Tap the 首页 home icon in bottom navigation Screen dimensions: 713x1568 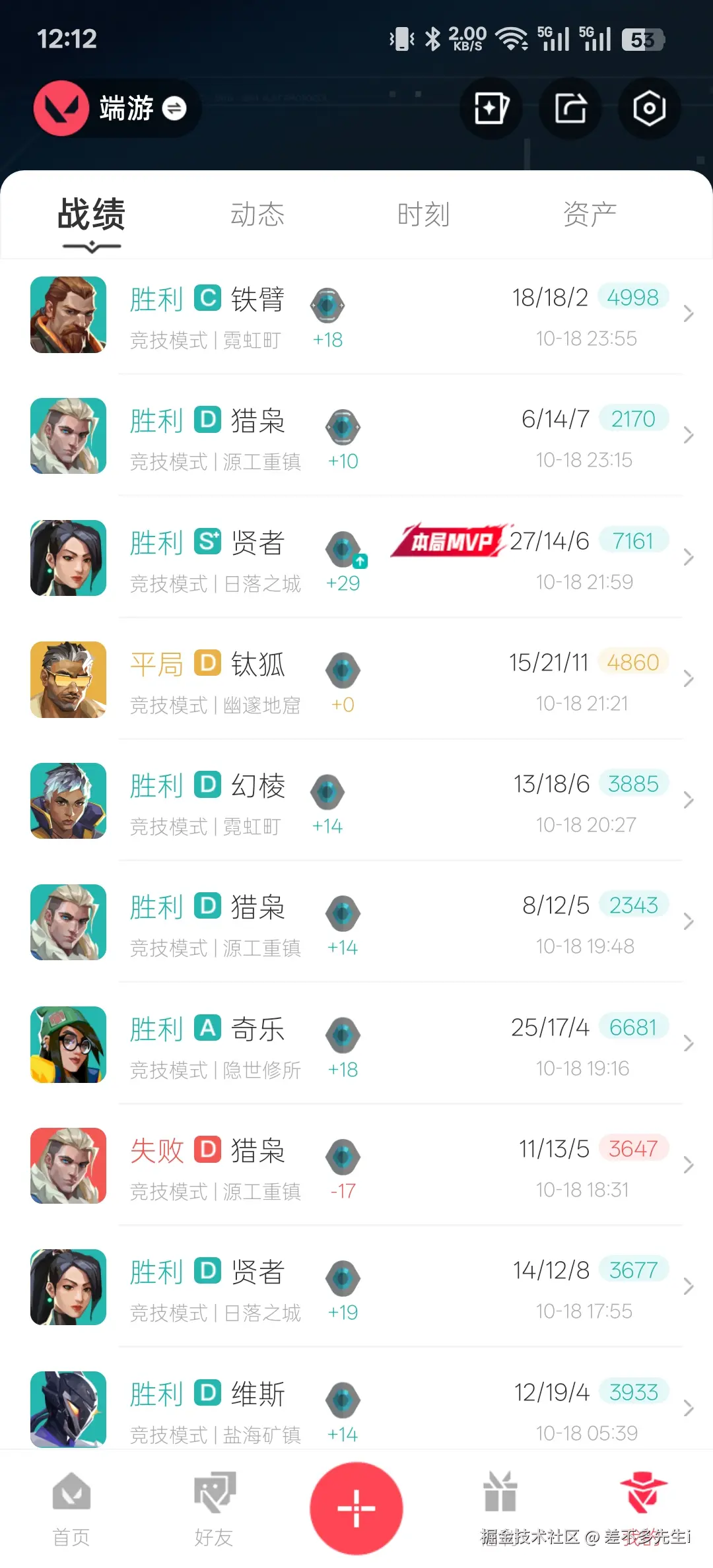tap(70, 1497)
